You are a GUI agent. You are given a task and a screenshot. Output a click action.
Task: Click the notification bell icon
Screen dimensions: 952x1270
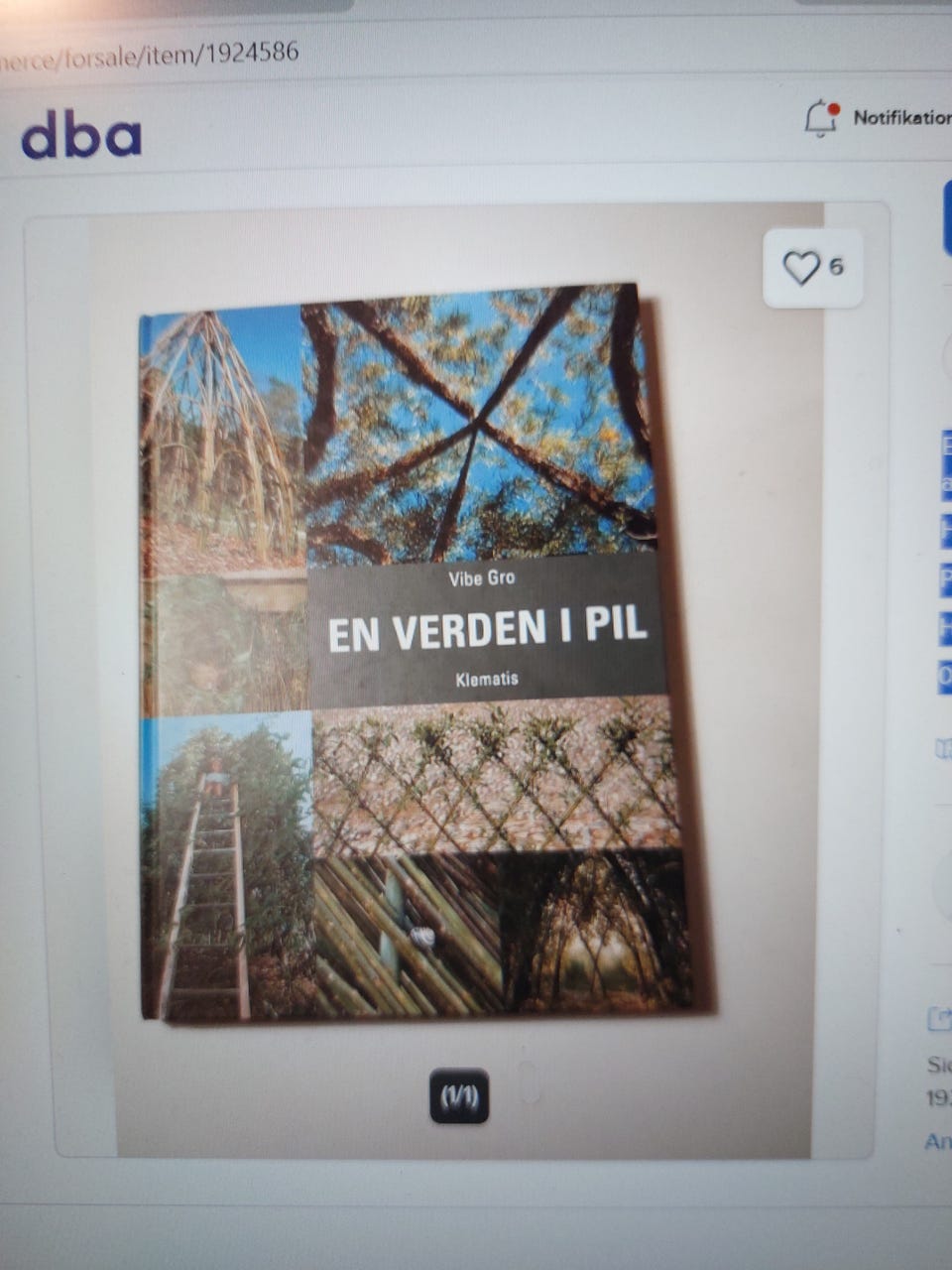pyautogui.click(x=819, y=118)
